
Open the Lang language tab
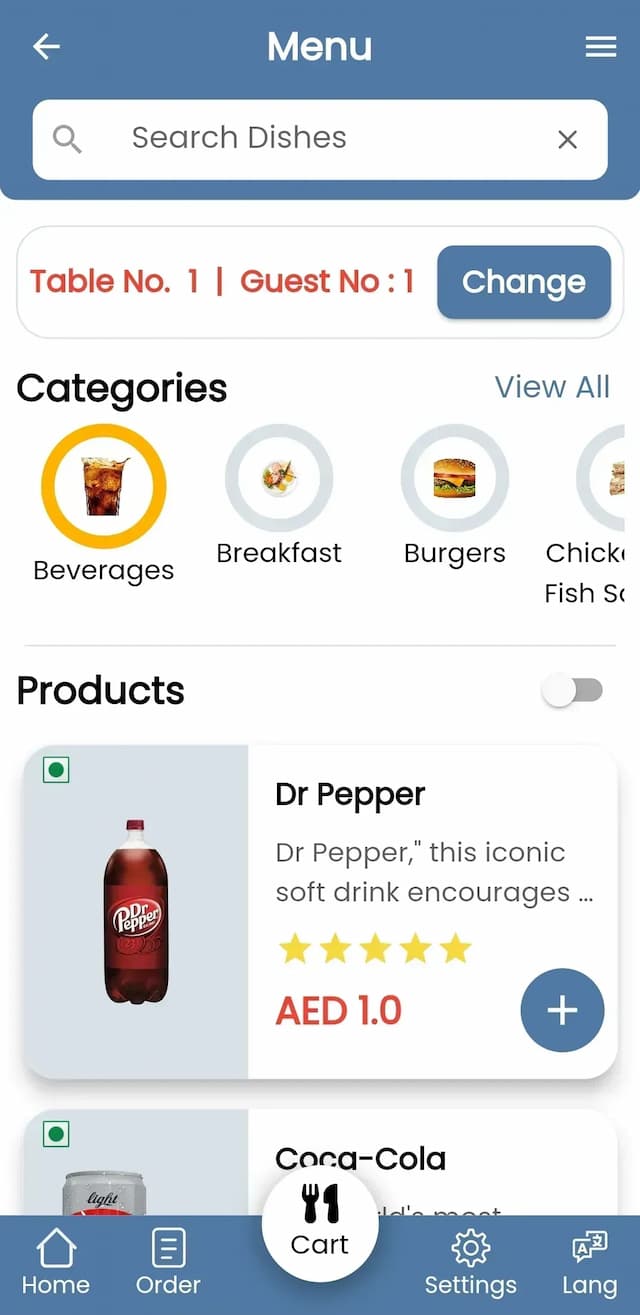click(589, 1262)
